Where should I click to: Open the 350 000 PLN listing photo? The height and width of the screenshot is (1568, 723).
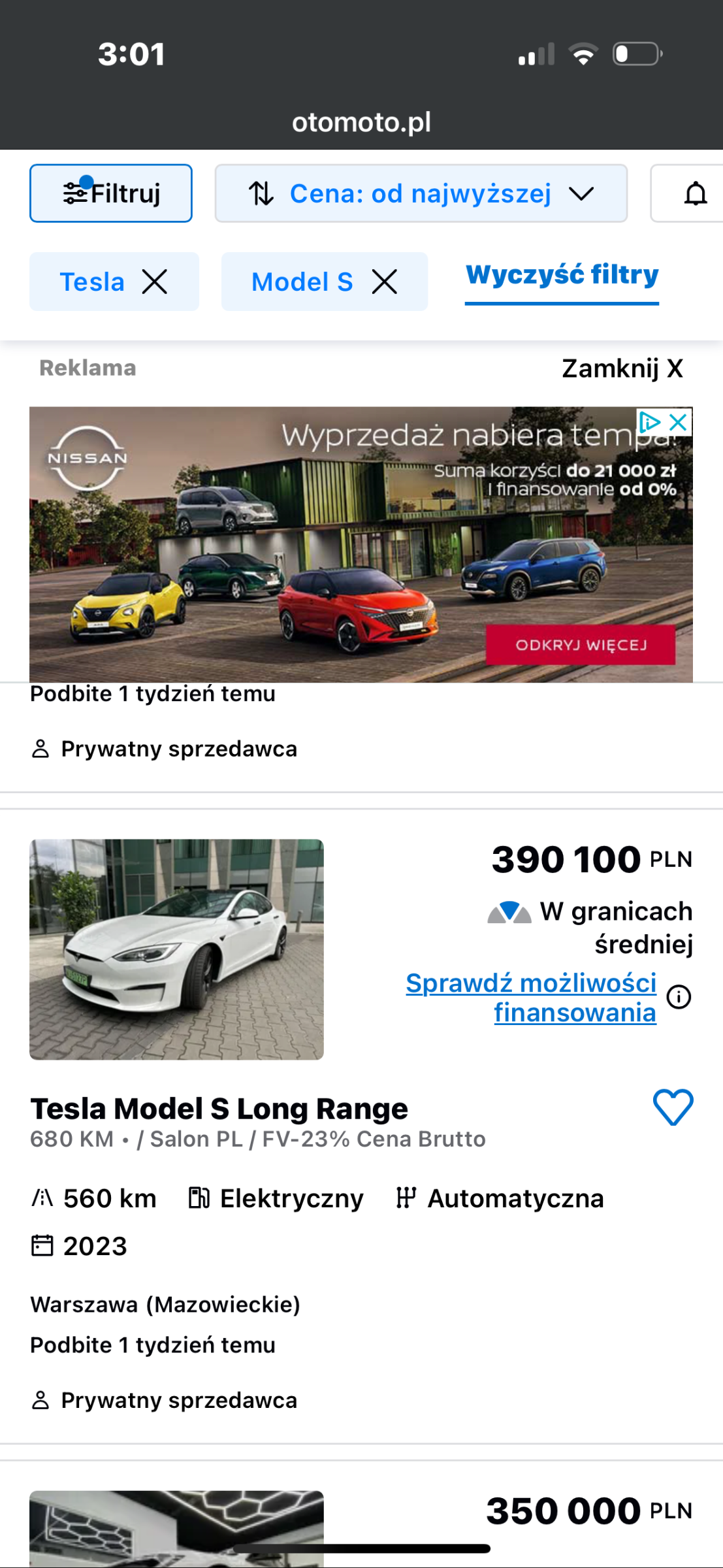click(x=176, y=1529)
